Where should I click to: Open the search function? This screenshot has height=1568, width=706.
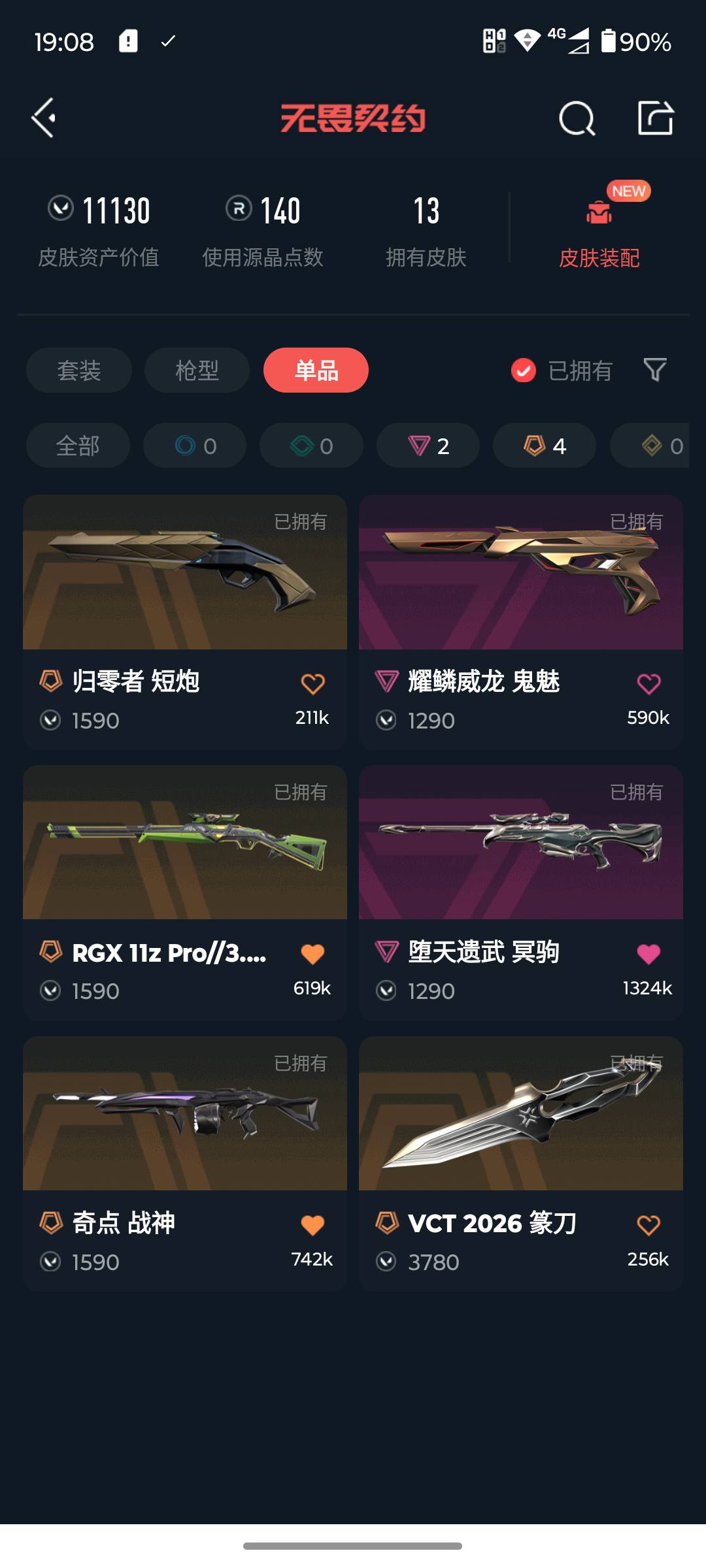(x=576, y=118)
